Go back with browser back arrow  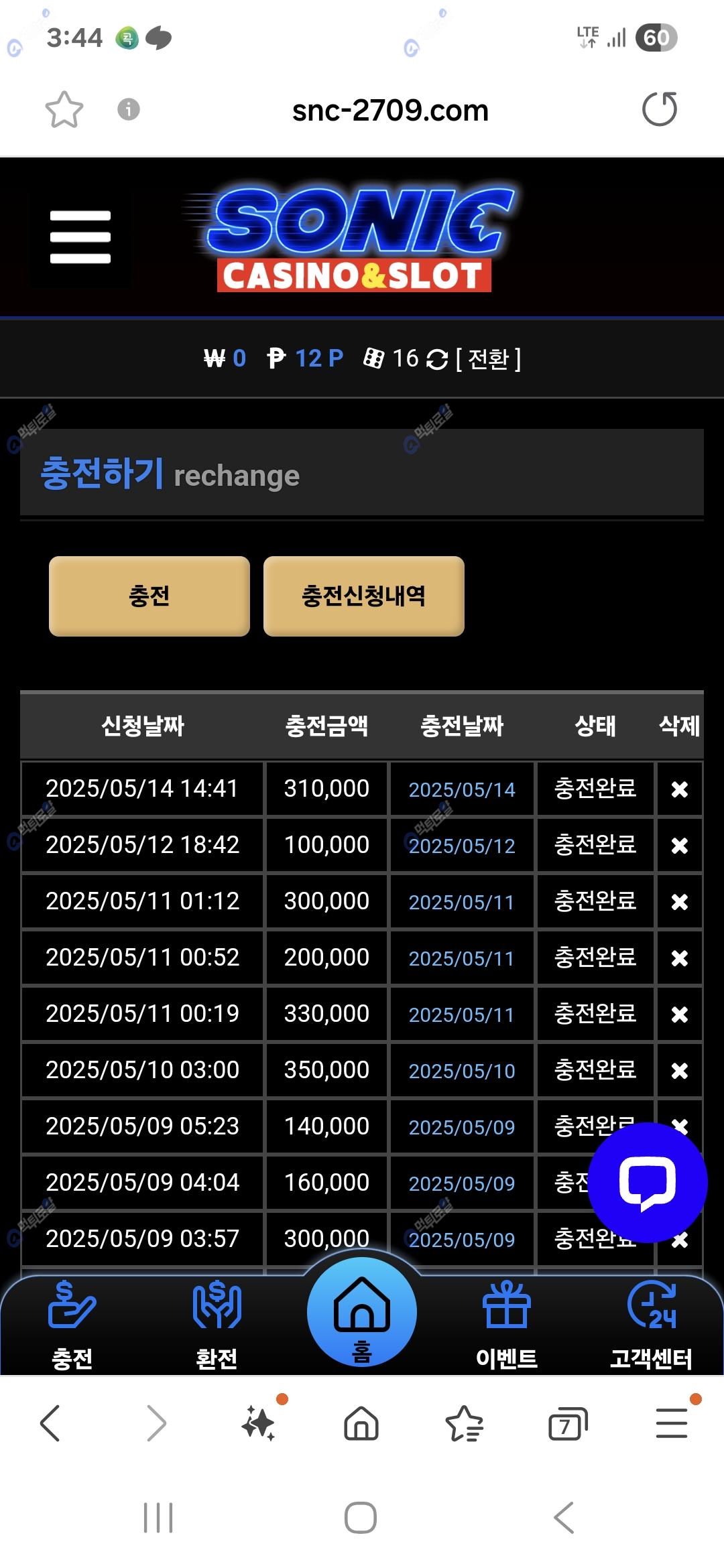pyautogui.click(x=51, y=1423)
